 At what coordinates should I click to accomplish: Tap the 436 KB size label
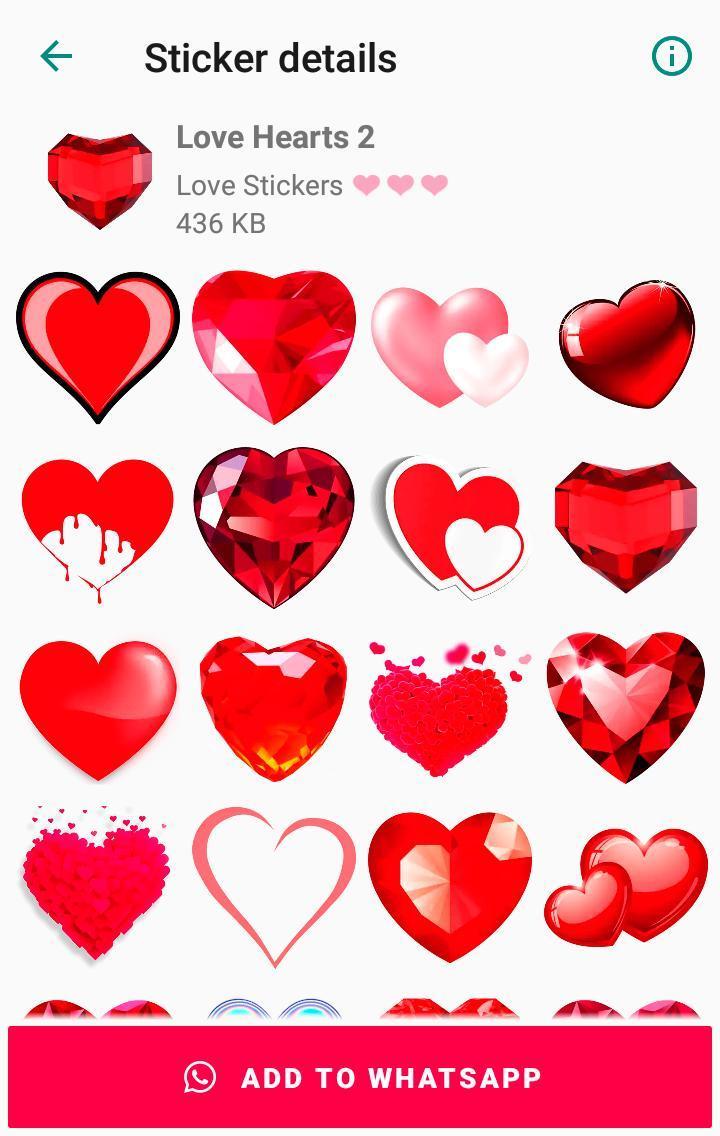[x=221, y=224]
